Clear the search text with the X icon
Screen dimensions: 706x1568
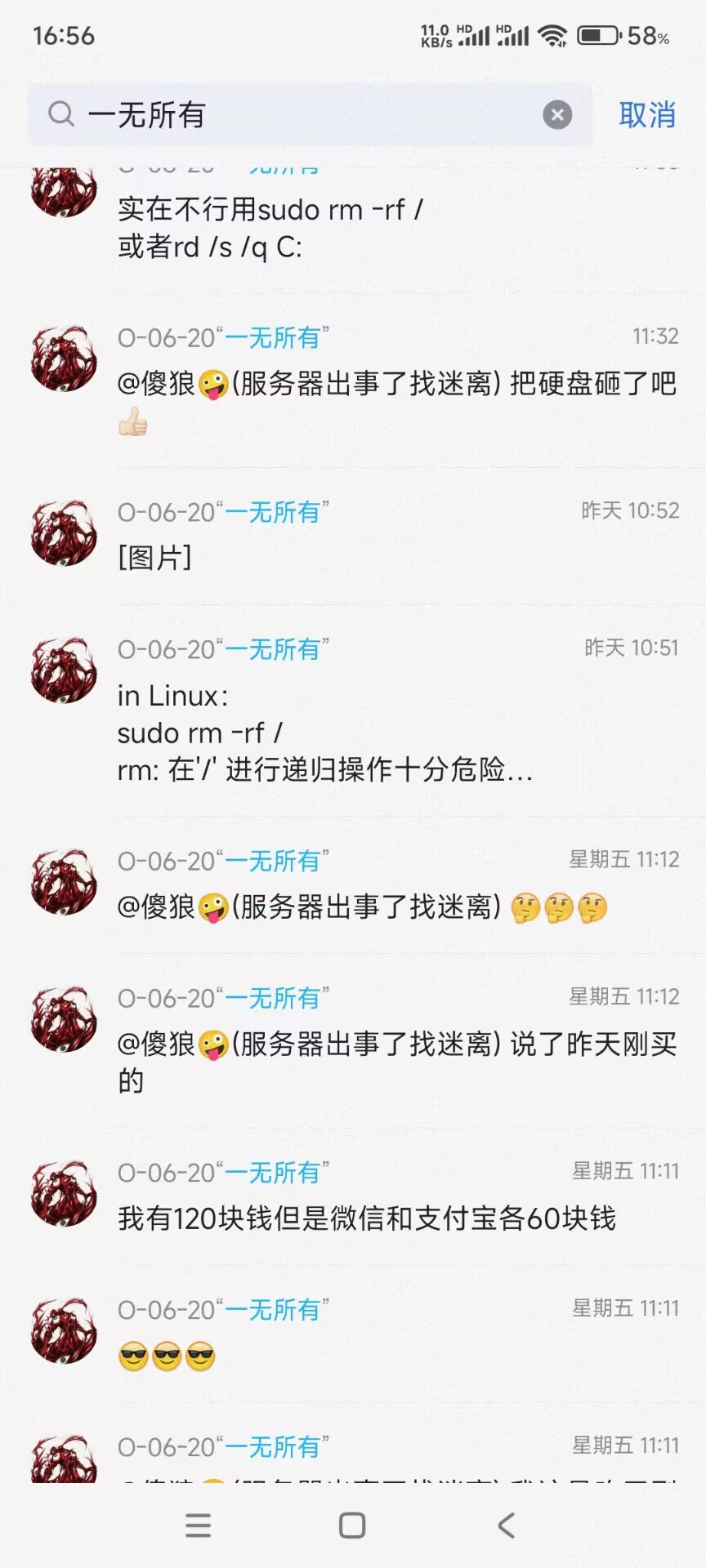coord(557,115)
